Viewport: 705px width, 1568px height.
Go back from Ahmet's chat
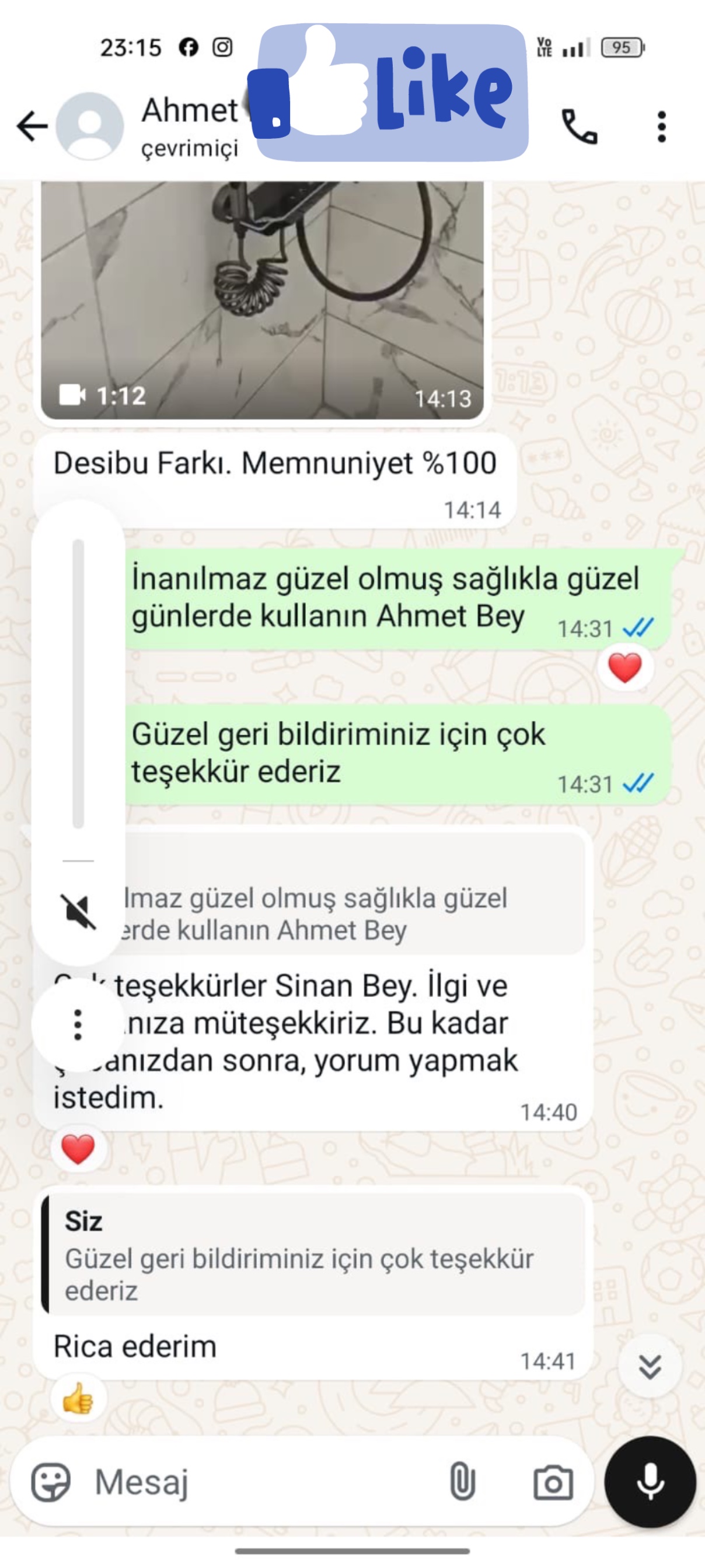pos(32,127)
